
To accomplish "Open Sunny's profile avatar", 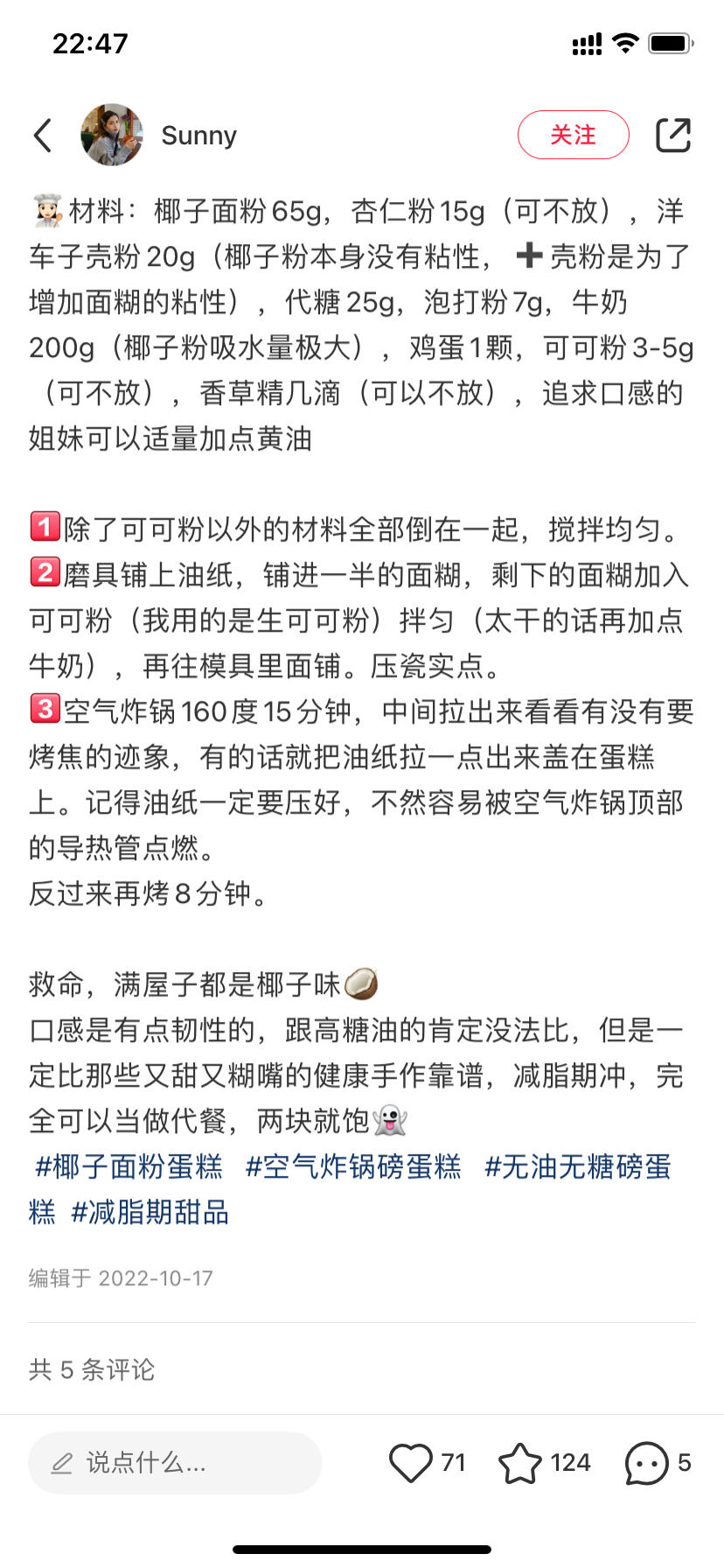I will pyautogui.click(x=112, y=135).
